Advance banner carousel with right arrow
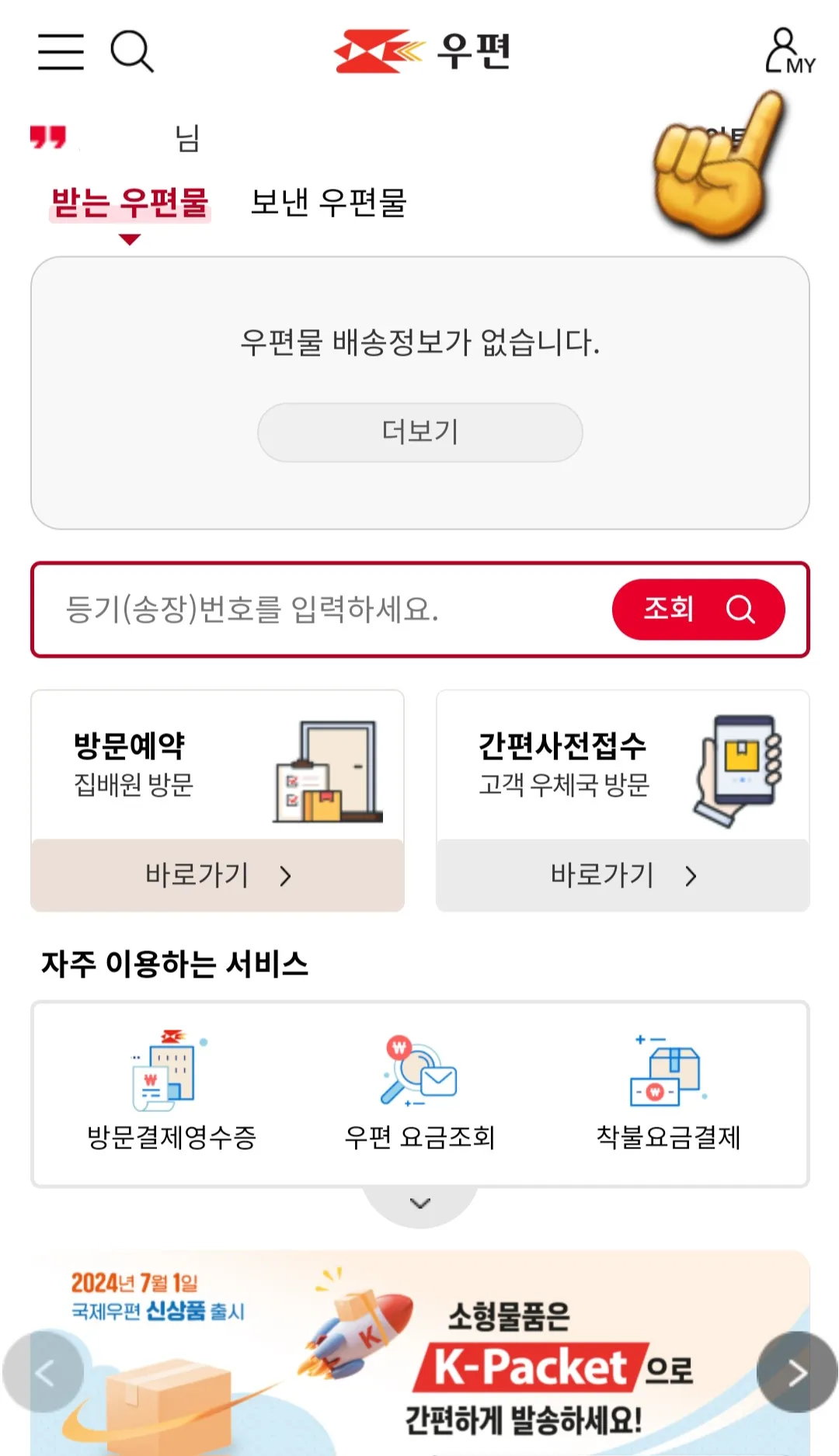Screen dimensions: 839x1456 click(794, 1372)
